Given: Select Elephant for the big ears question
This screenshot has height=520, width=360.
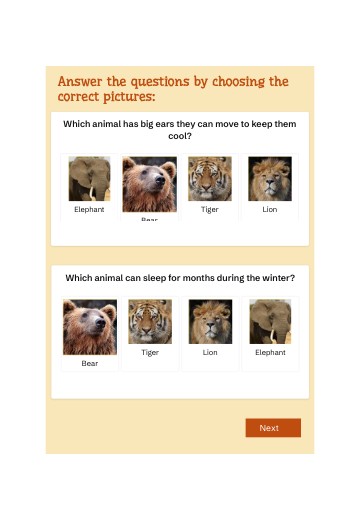Looking at the screenshot, I should tap(89, 185).
